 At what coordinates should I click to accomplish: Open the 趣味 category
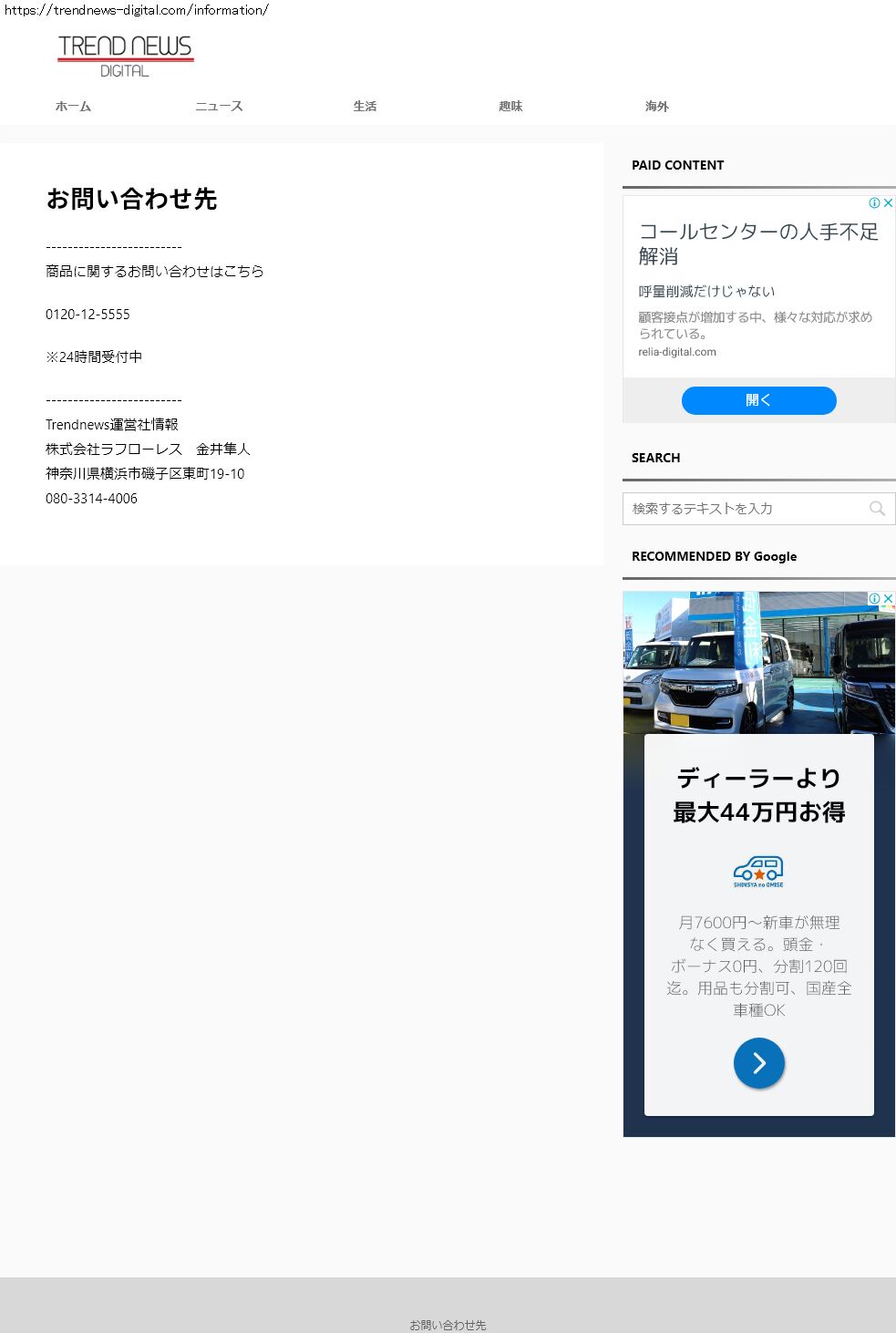[x=510, y=107]
